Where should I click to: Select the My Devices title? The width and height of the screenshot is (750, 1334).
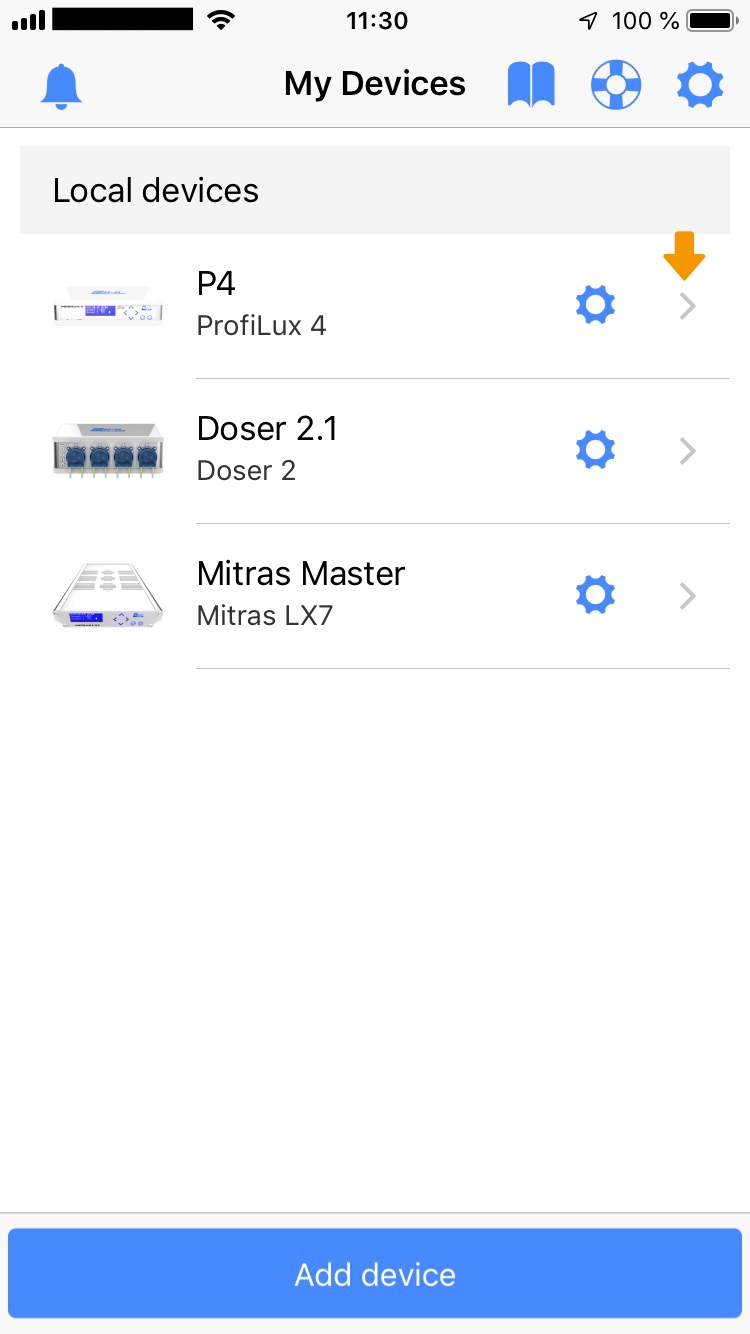[375, 84]
